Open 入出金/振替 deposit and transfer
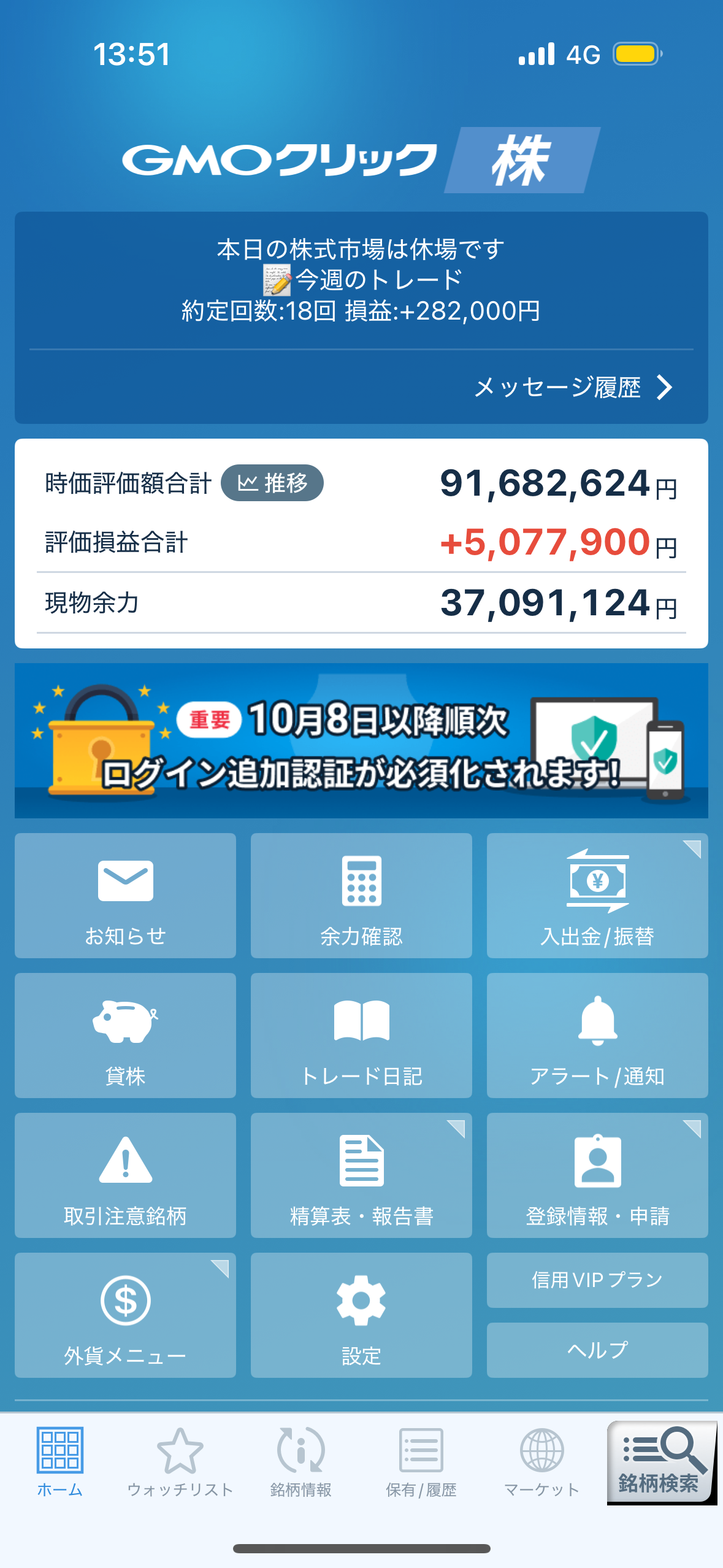Screen dimensions: 723x1568 point(597,896)
